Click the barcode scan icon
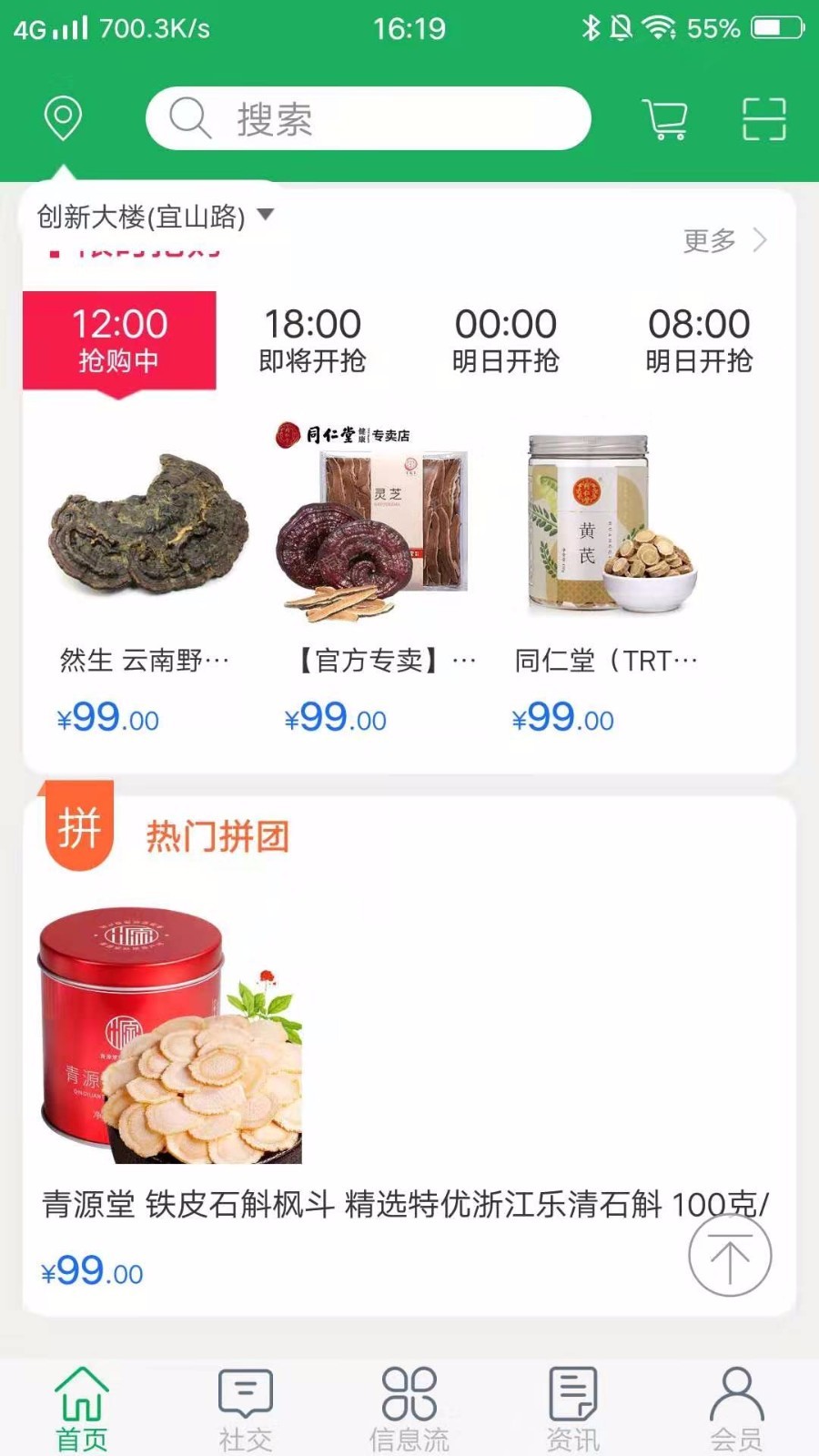Image resolution: width=819 pixels, height=1456 pixels. click(764, 118)
